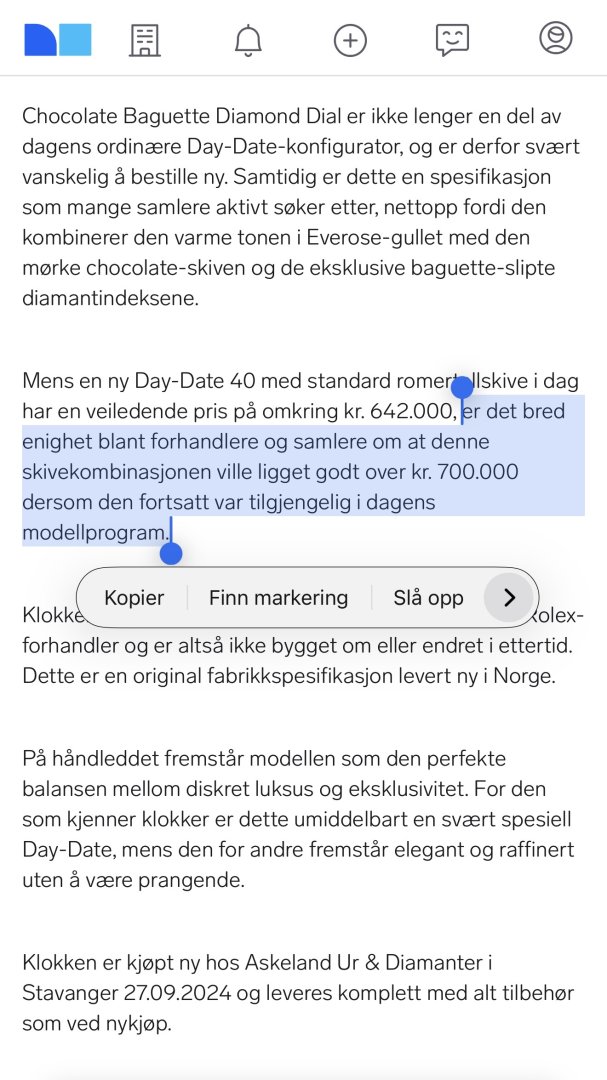Show more text selection options arrow
The height and width of the screenshot is (1080, 607).
pyautogui.click(x=509, y=598)
